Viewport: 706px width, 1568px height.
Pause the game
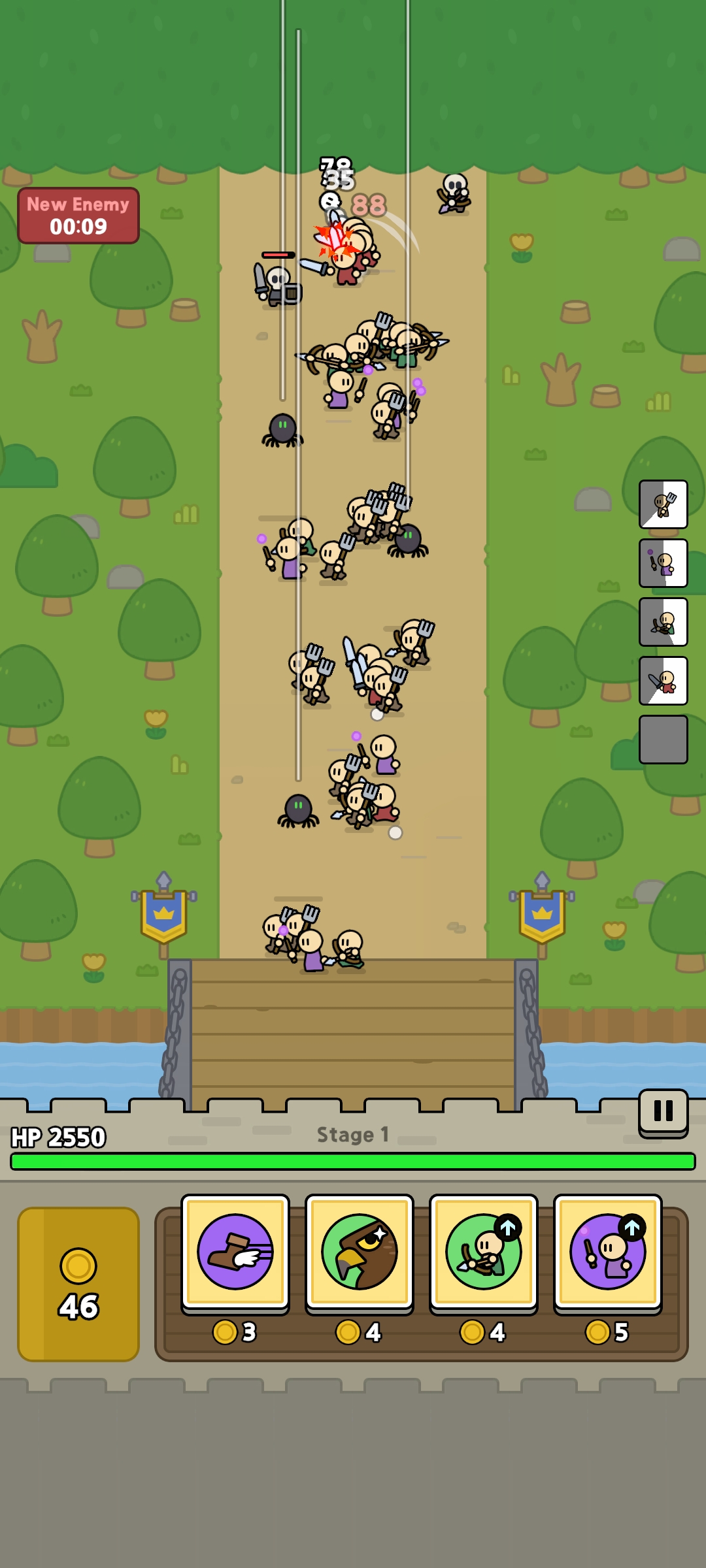pos(663,1111)
